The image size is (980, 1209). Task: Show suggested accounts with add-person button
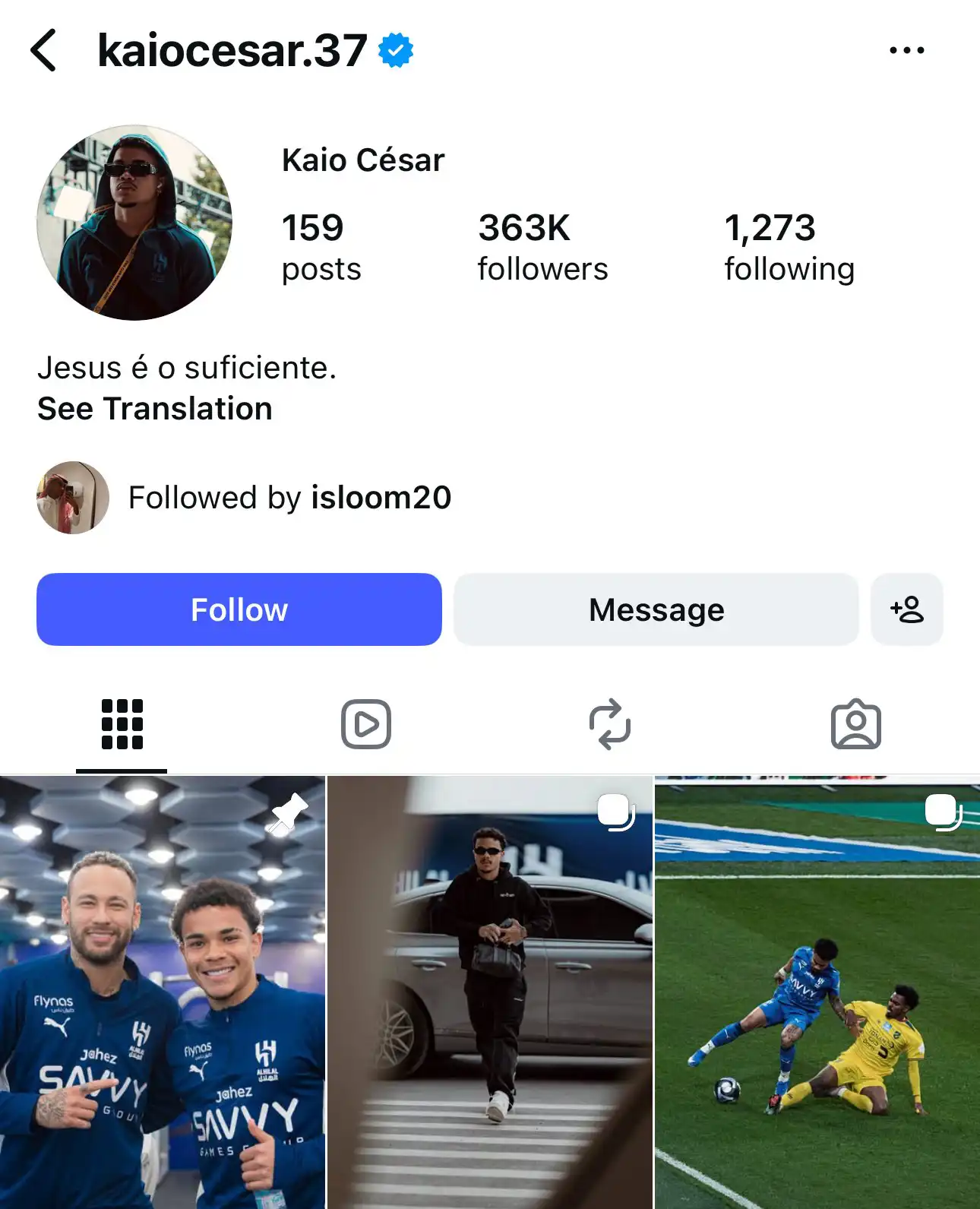coord(906,609)
